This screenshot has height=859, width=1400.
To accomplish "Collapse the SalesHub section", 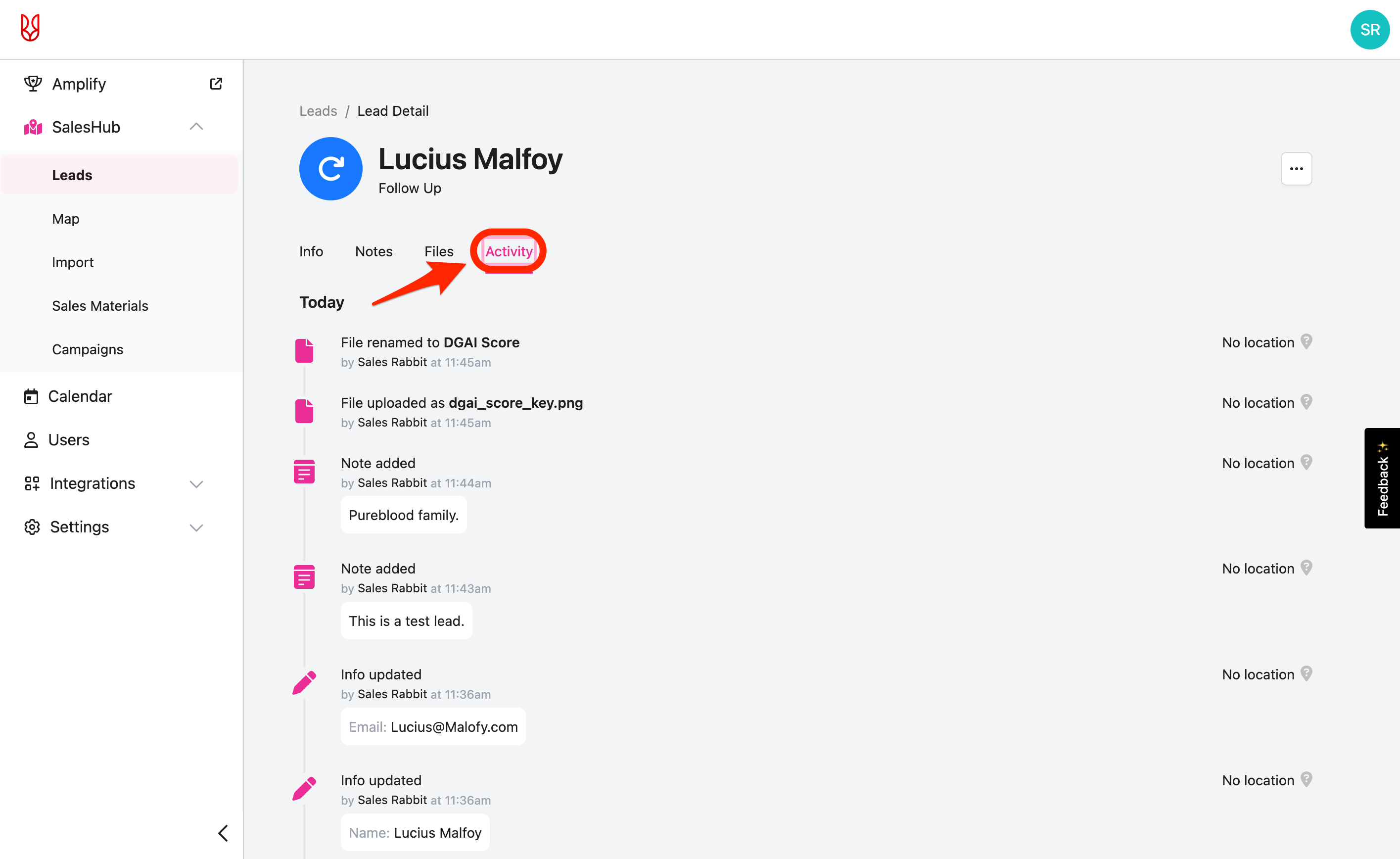I will 196,127.
